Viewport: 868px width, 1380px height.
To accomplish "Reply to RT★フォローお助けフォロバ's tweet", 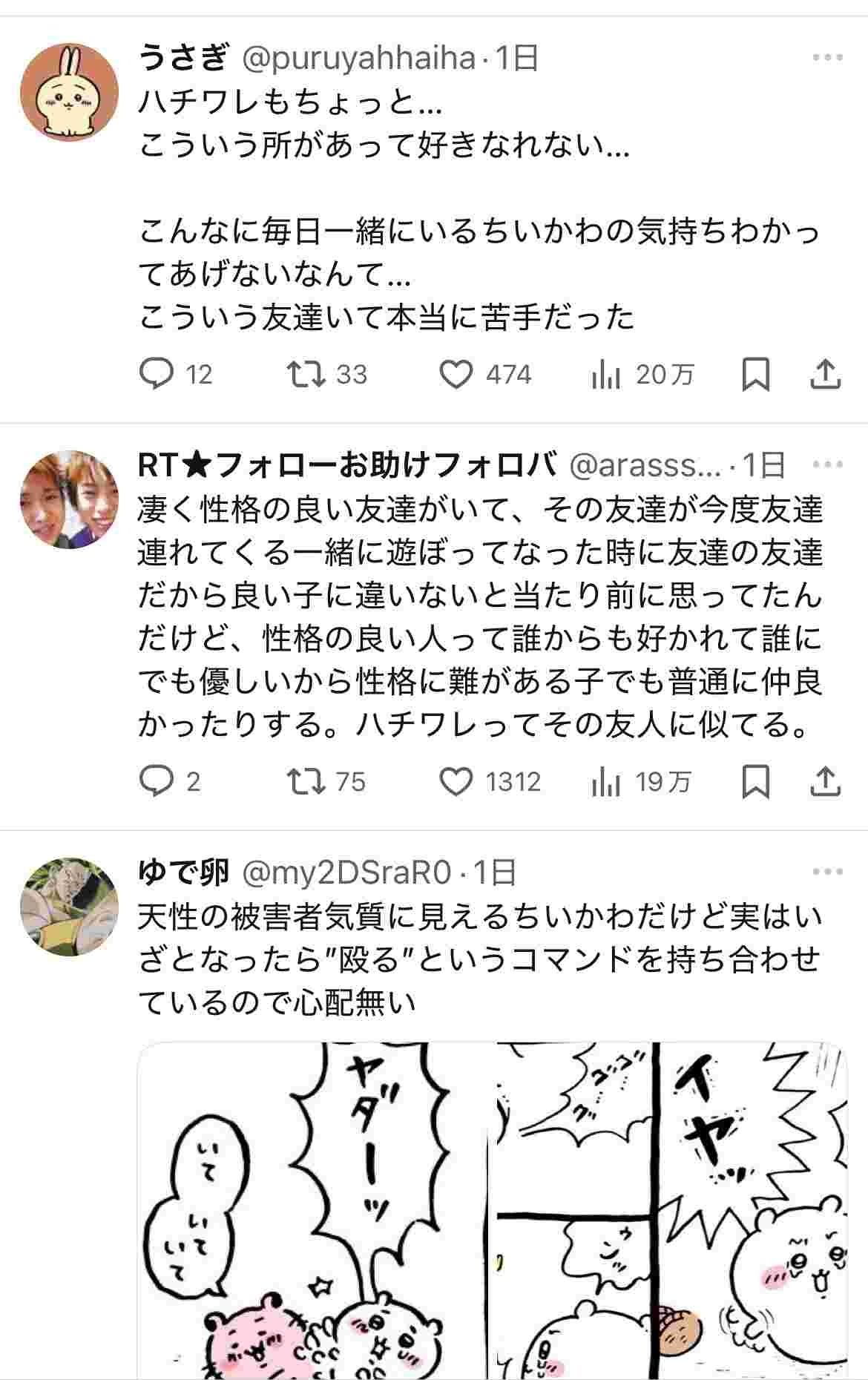I will (x=157, y=781).
